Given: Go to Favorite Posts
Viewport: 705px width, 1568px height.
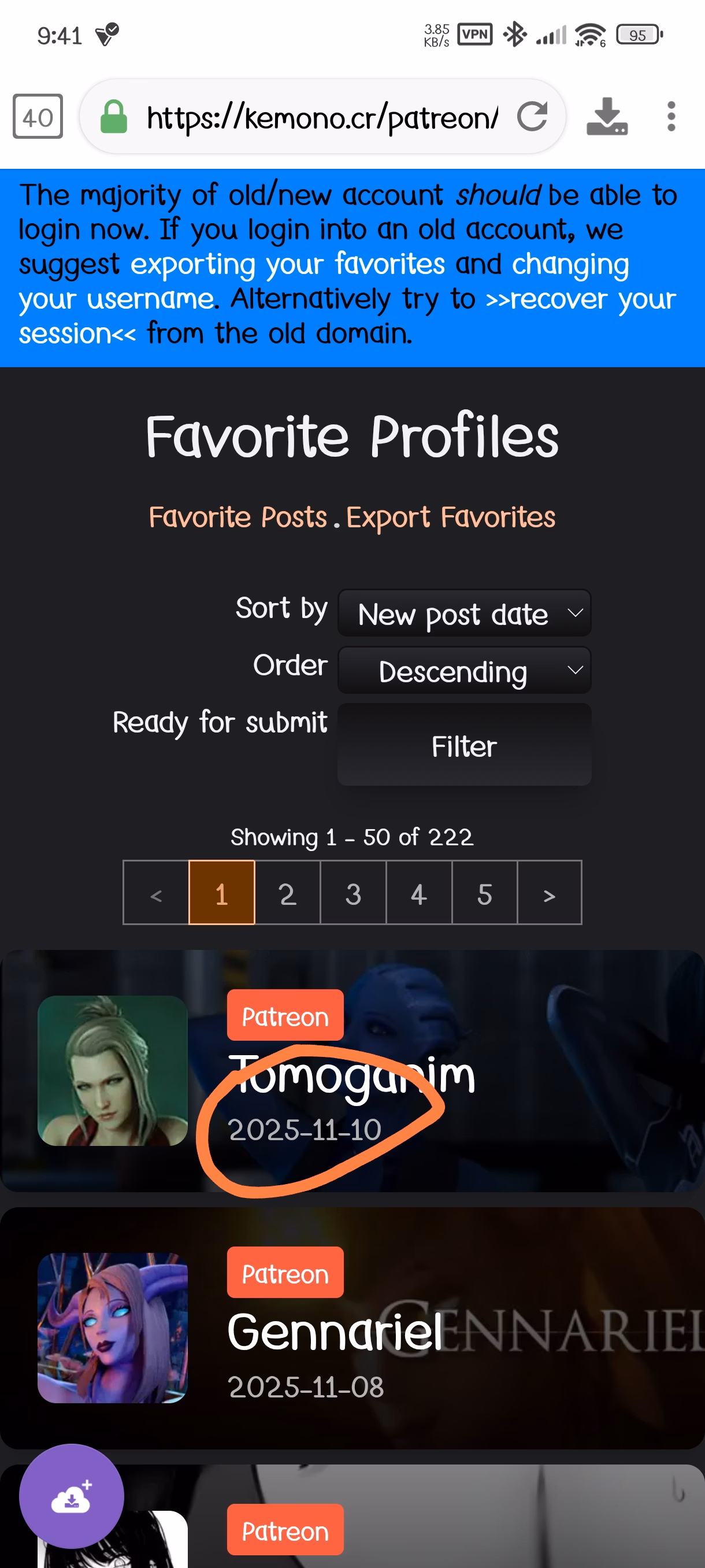Looking at the screenshot, I should click(x=238, y=517).
